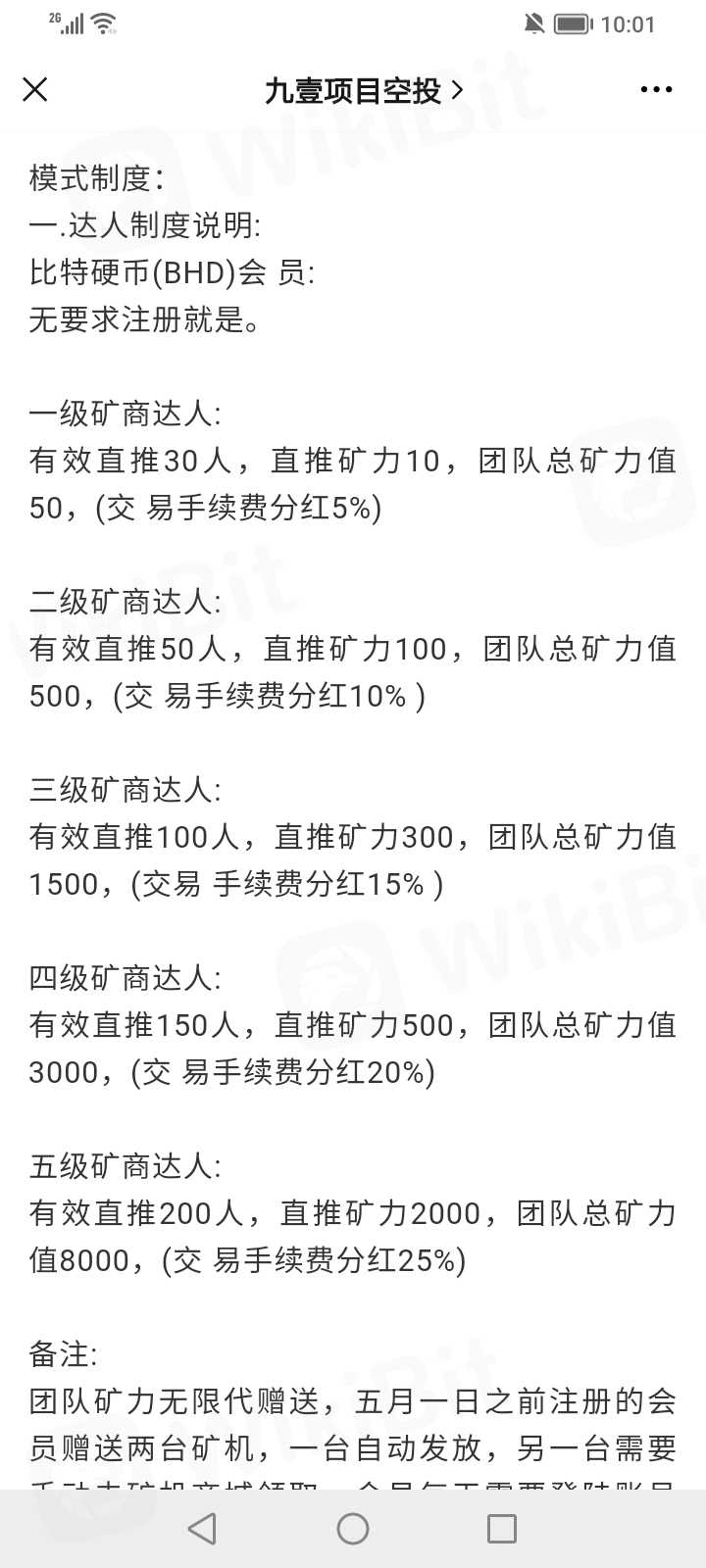The width and height of the screenshot is (706, 1568).
Task: Open the three-dot overflow menu
Action: (x=656, y=89)
